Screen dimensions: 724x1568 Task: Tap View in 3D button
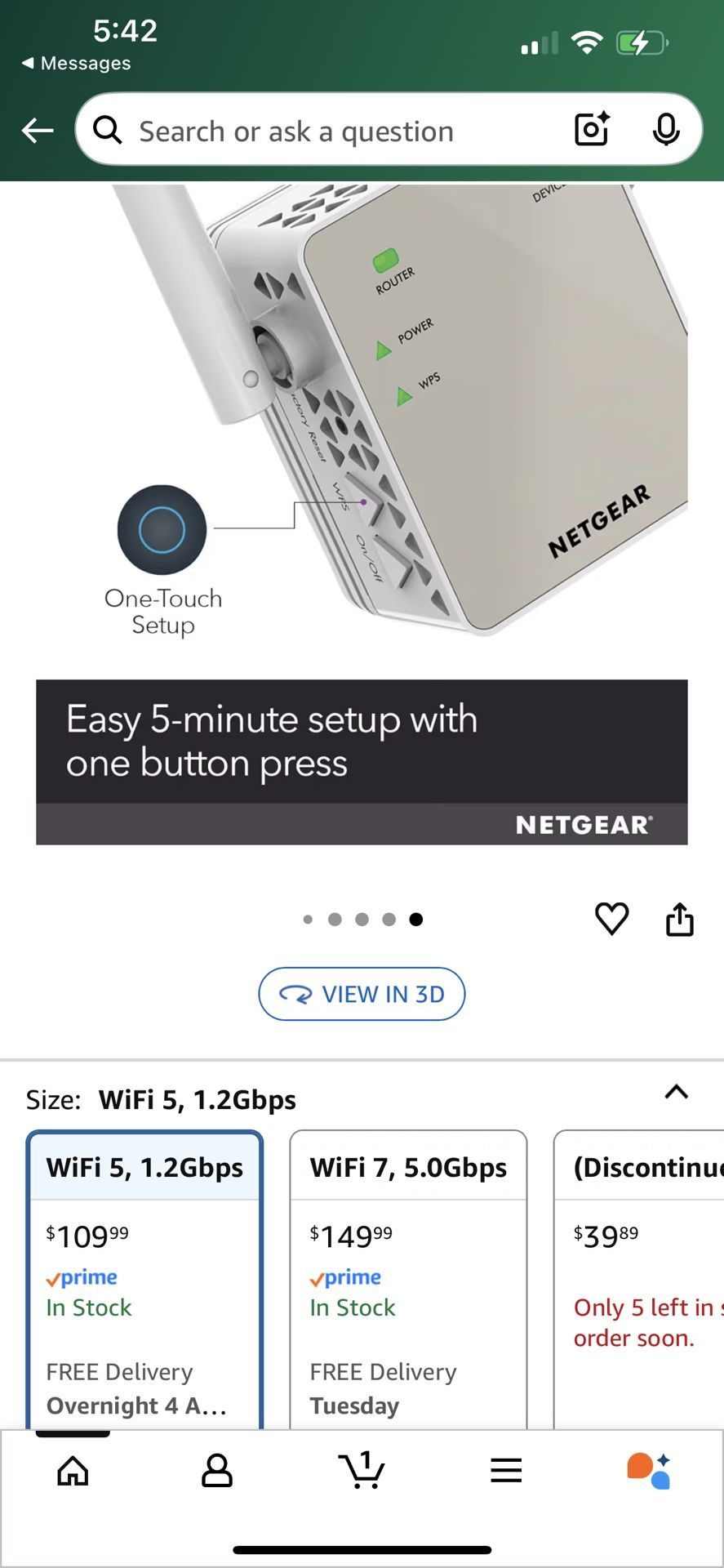coord(362,994)
